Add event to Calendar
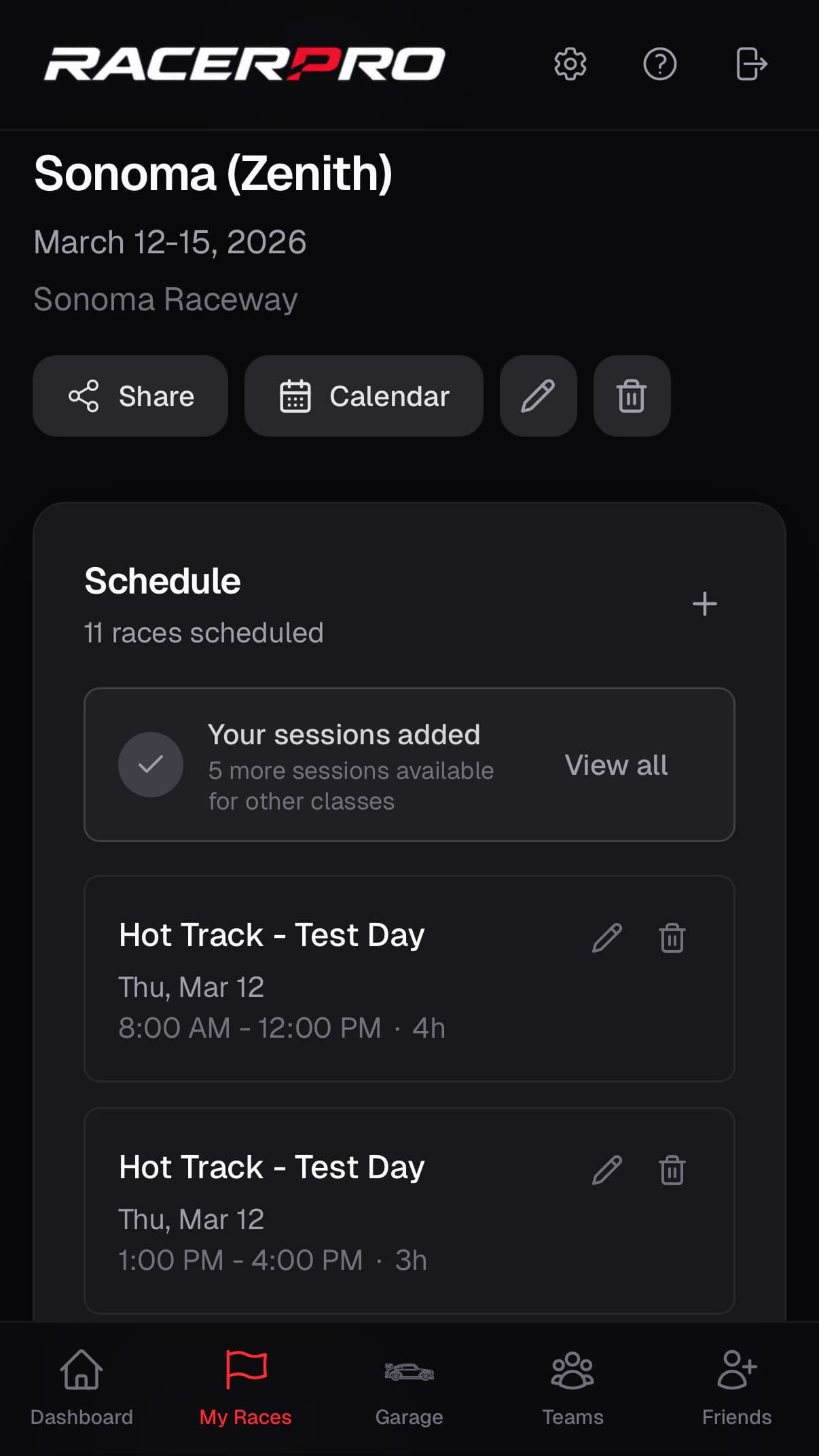 [363, 396]
